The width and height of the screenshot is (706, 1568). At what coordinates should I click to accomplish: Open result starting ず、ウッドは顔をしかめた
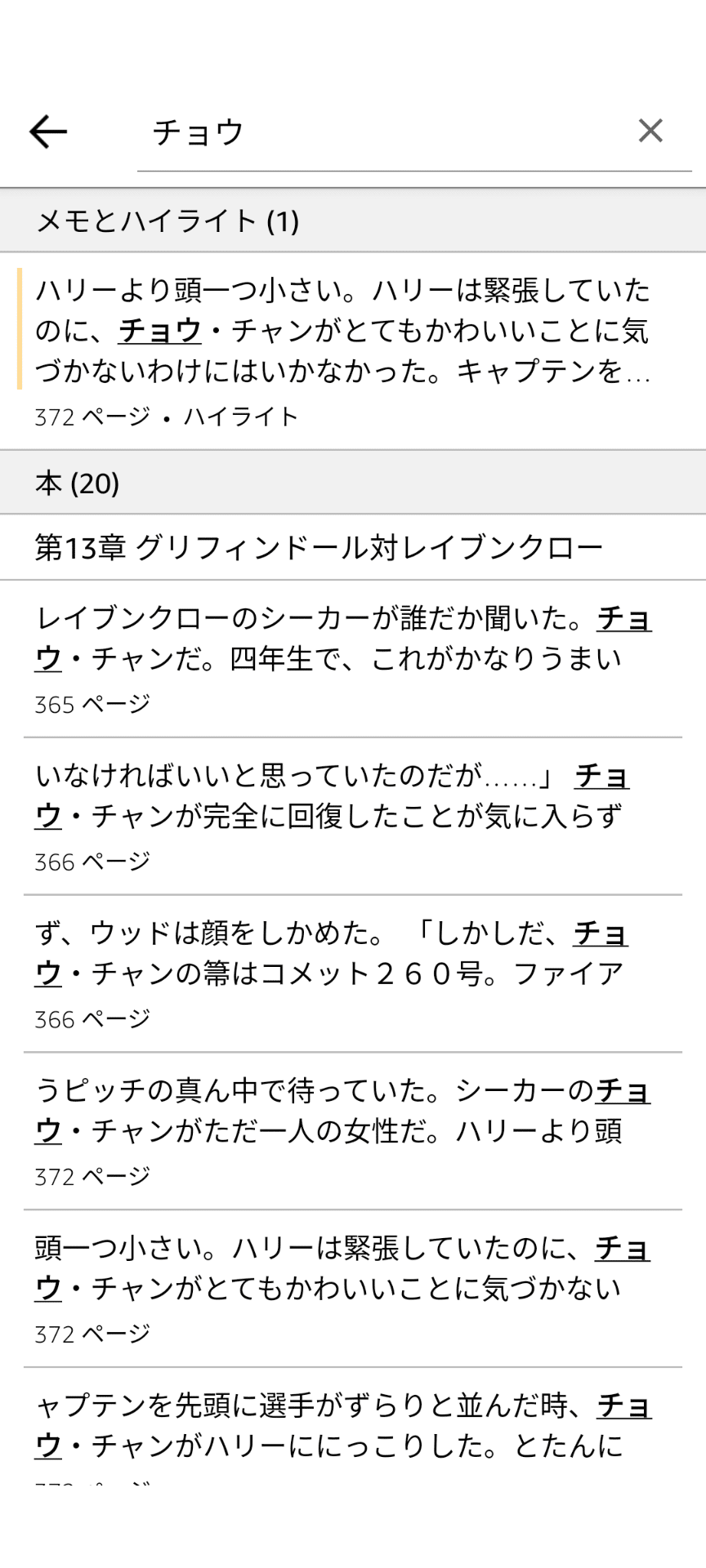(343, 973)
